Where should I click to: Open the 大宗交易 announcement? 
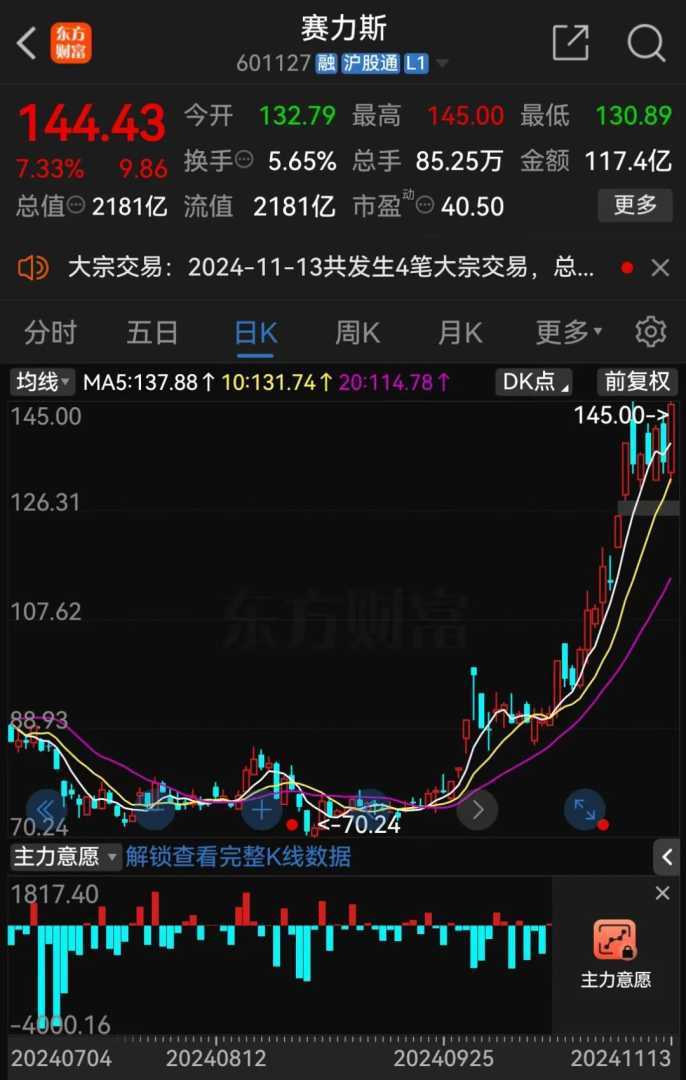tap(330, 267)
